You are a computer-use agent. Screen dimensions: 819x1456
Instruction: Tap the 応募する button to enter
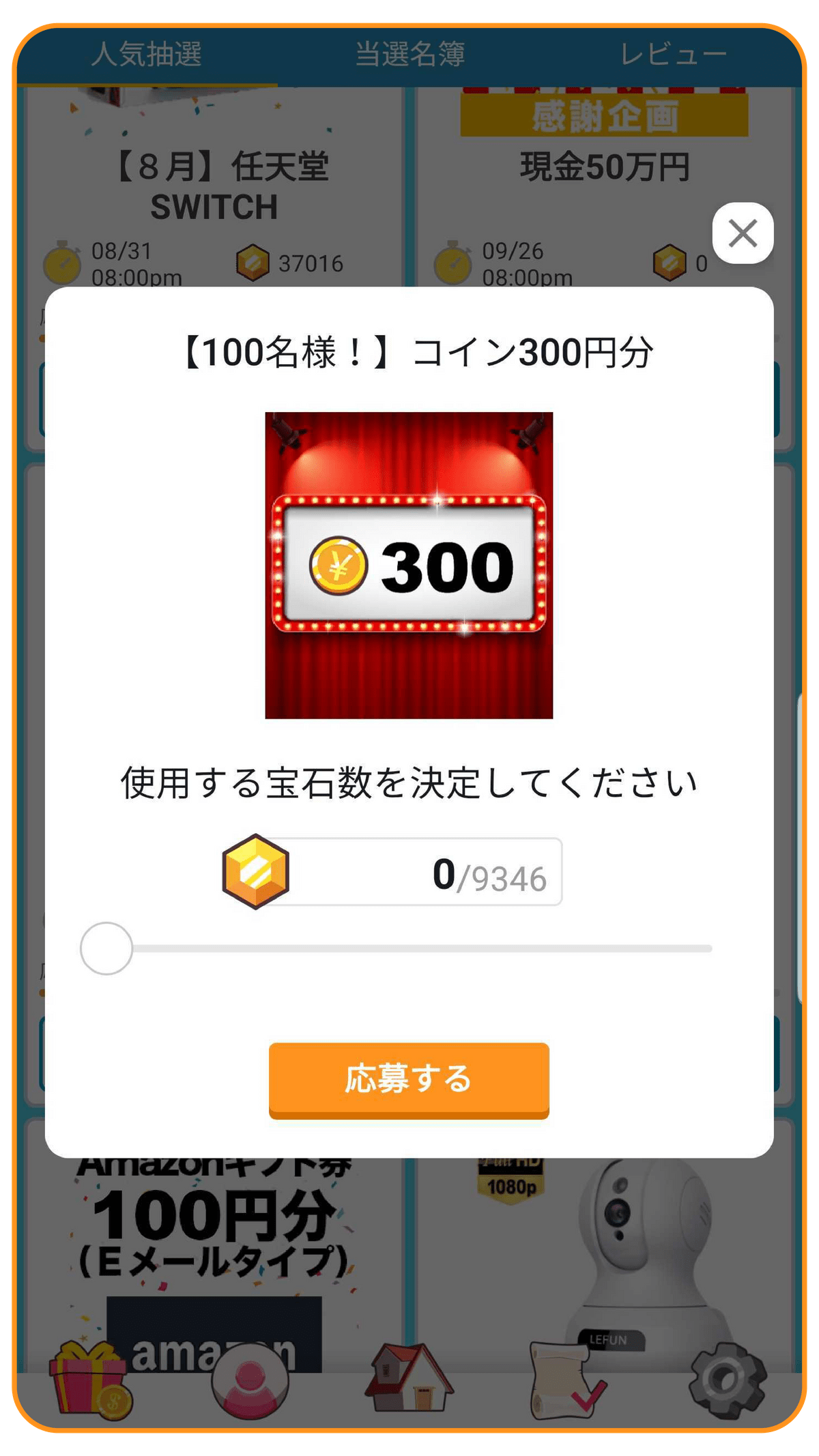[409, 1079]
